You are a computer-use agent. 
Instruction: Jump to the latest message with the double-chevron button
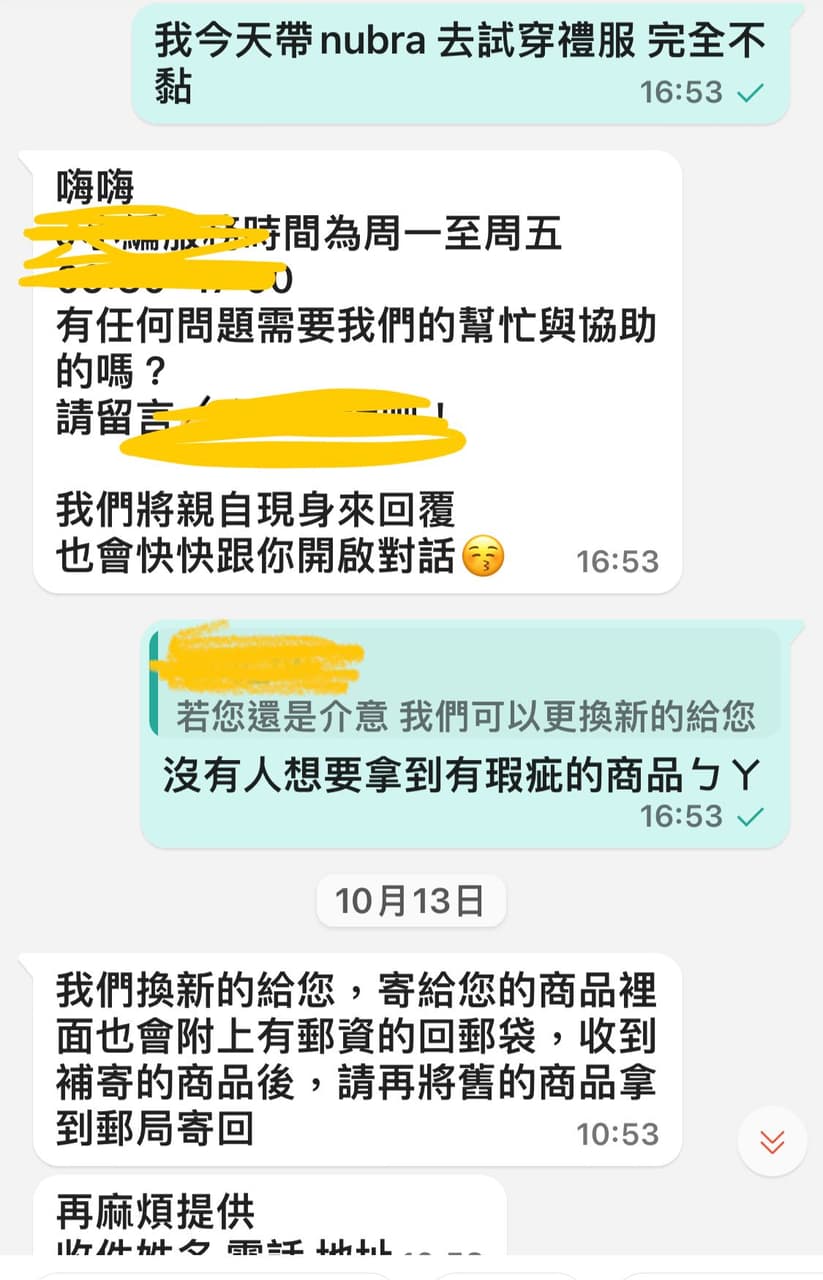[771, 1141]
